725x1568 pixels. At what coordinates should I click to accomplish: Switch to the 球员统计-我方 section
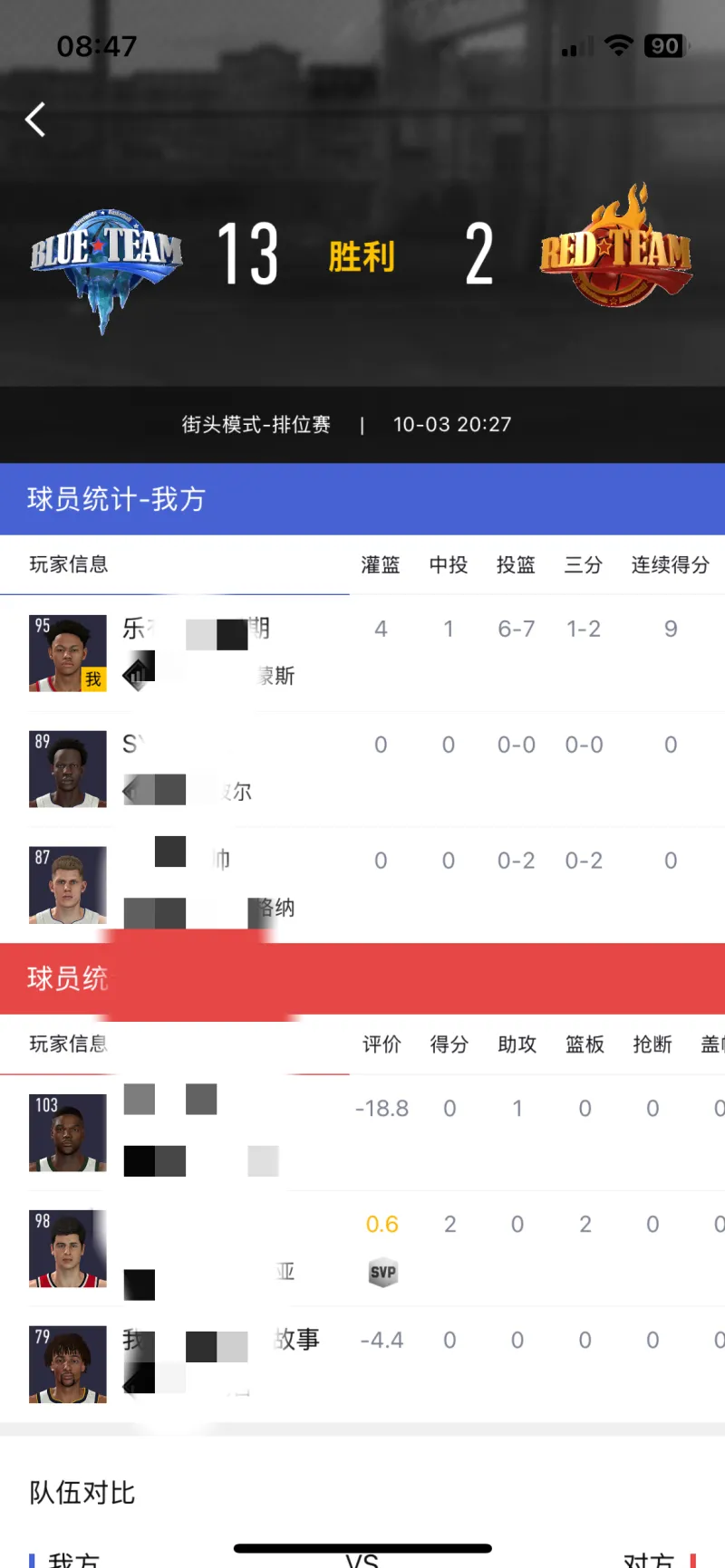pyautogui.click(x=118, y=499)
